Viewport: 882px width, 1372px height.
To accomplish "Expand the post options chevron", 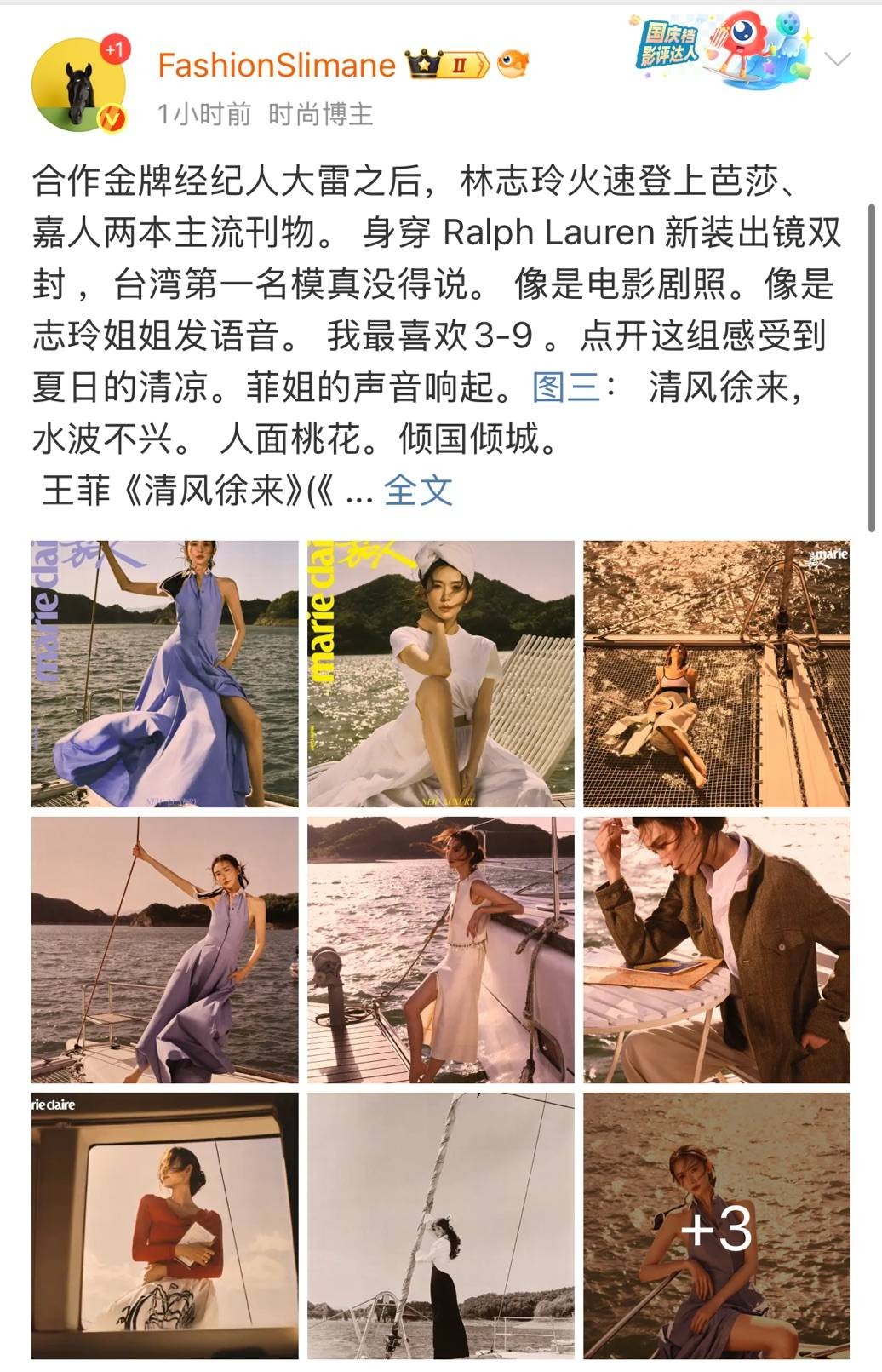I will (838, 59).
